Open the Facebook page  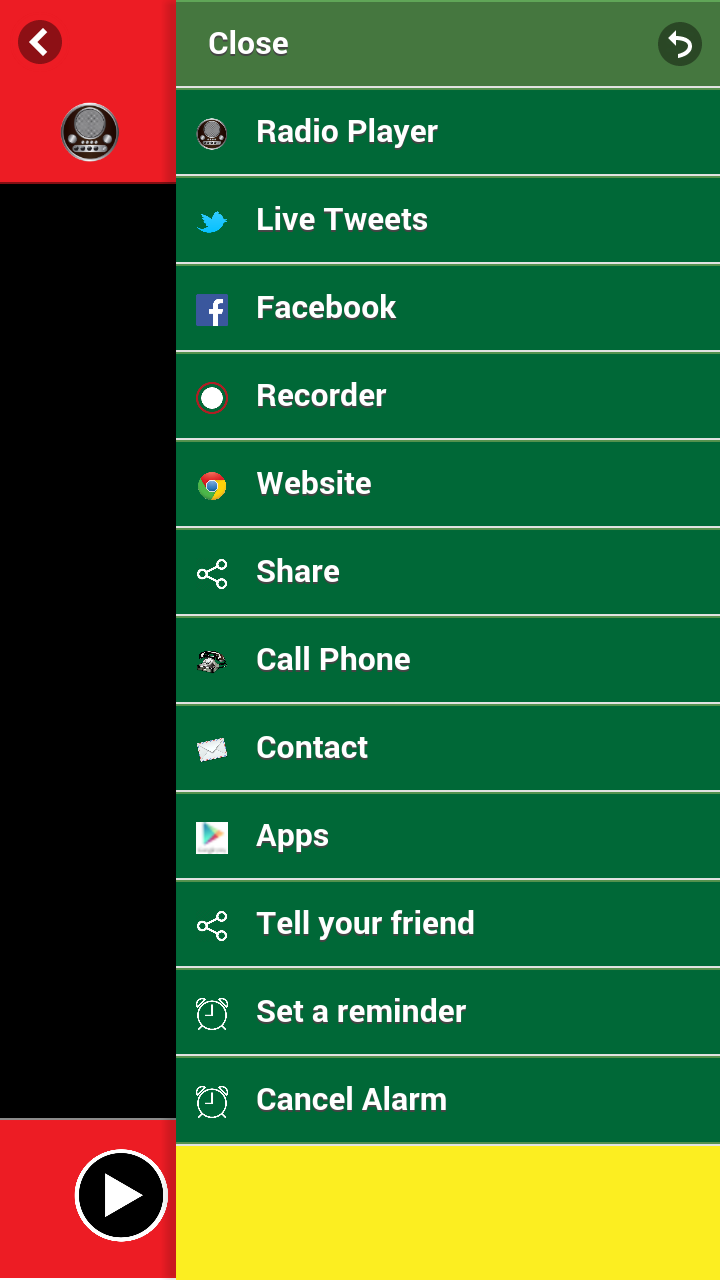pyautogui.click(x=326, y=308)
